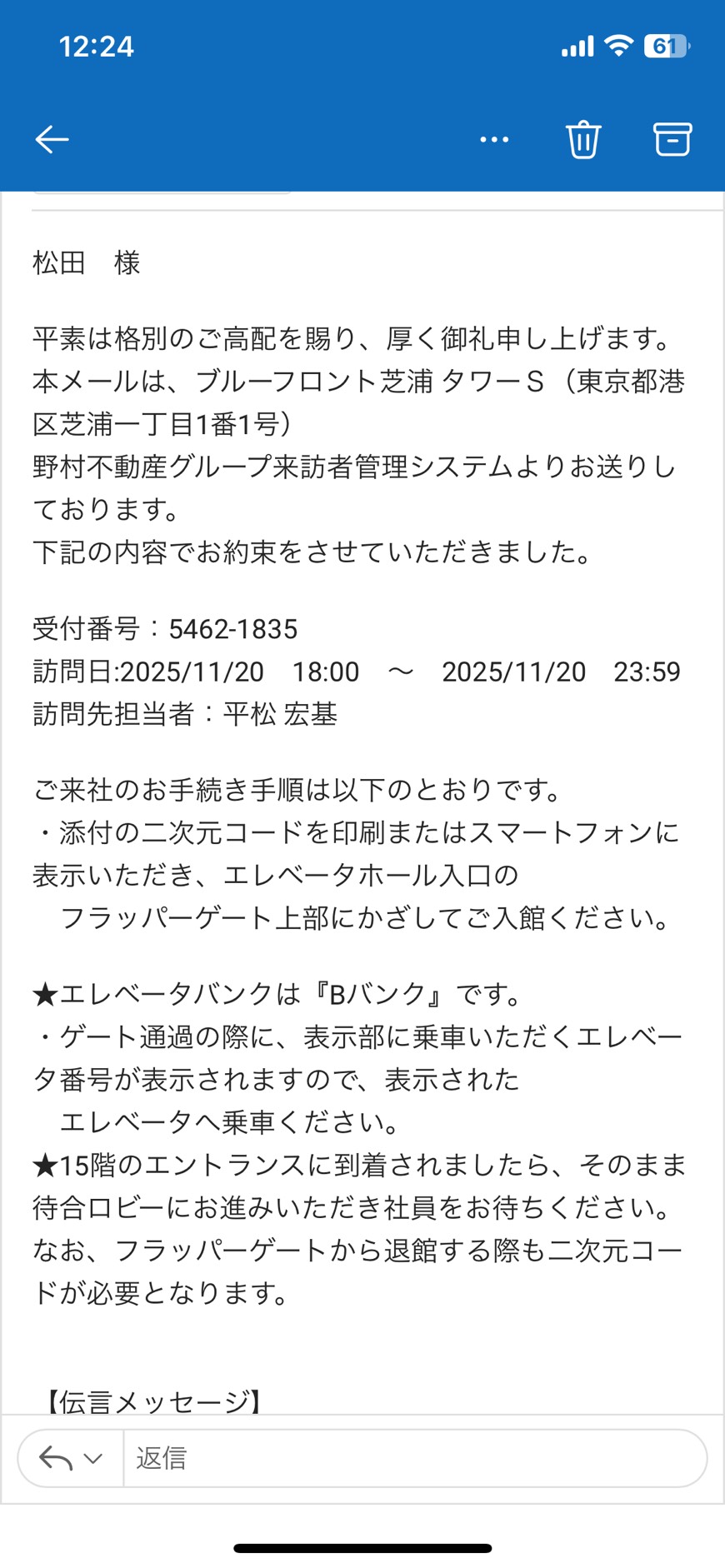Tap the 返信 reply text field
Image resolution: width=725 pixels, height=1568 pixels.
414,1458
